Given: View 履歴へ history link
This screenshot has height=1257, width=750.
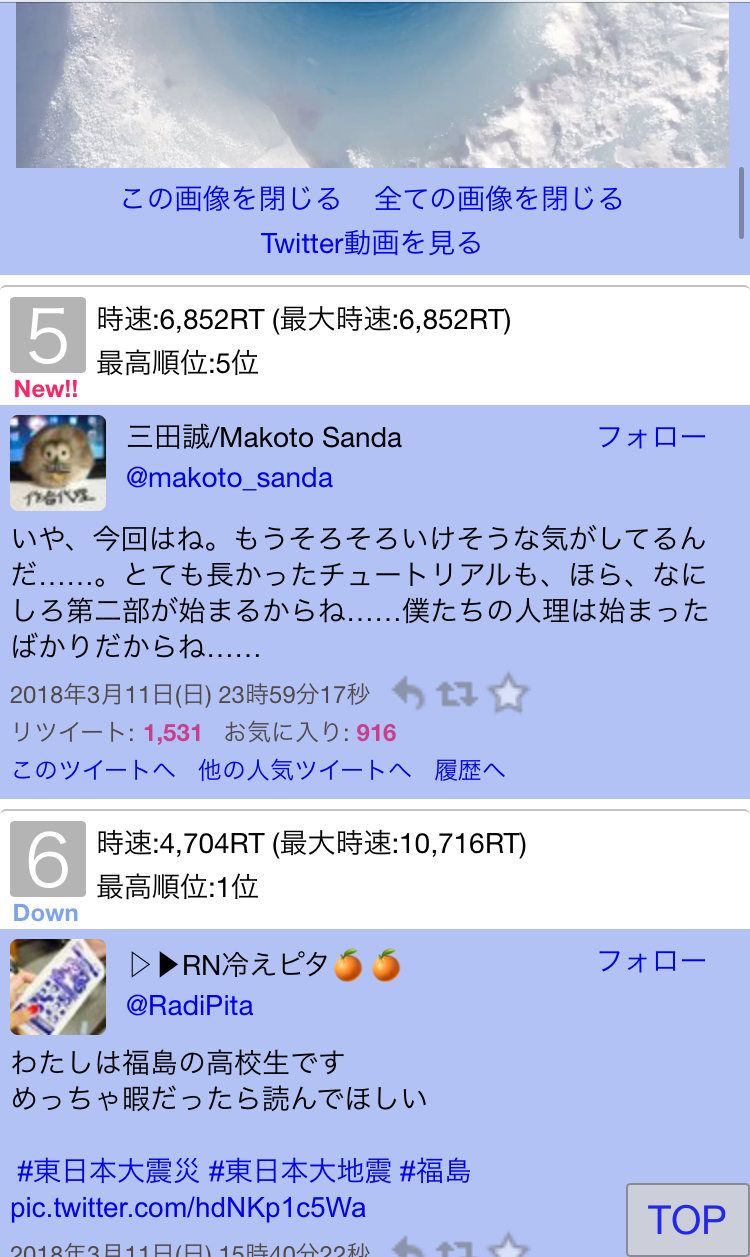Looking at the screenshot, I should 470,770.
